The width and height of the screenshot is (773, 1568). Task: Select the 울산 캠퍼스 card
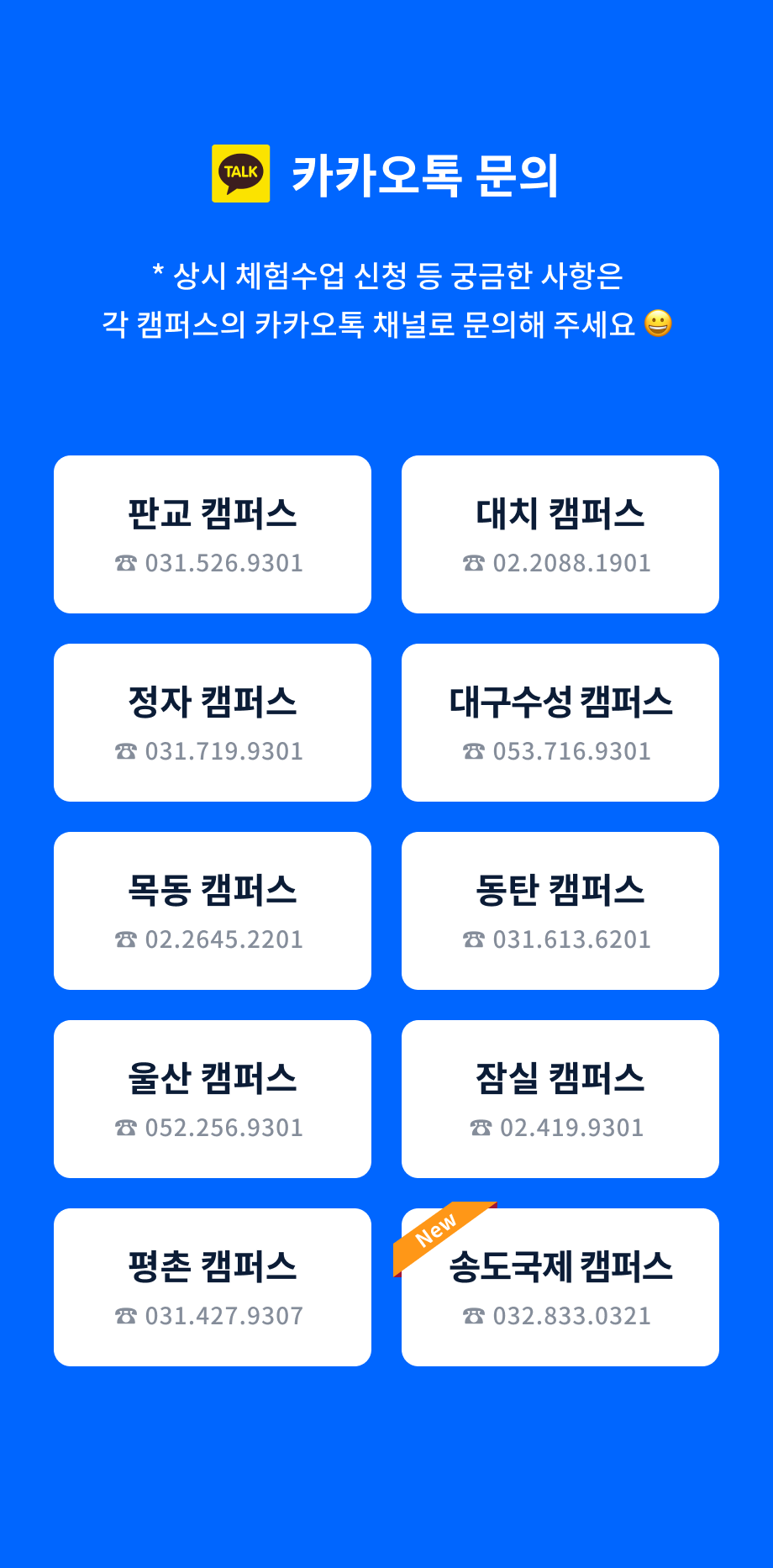(x=213, y=1099)
